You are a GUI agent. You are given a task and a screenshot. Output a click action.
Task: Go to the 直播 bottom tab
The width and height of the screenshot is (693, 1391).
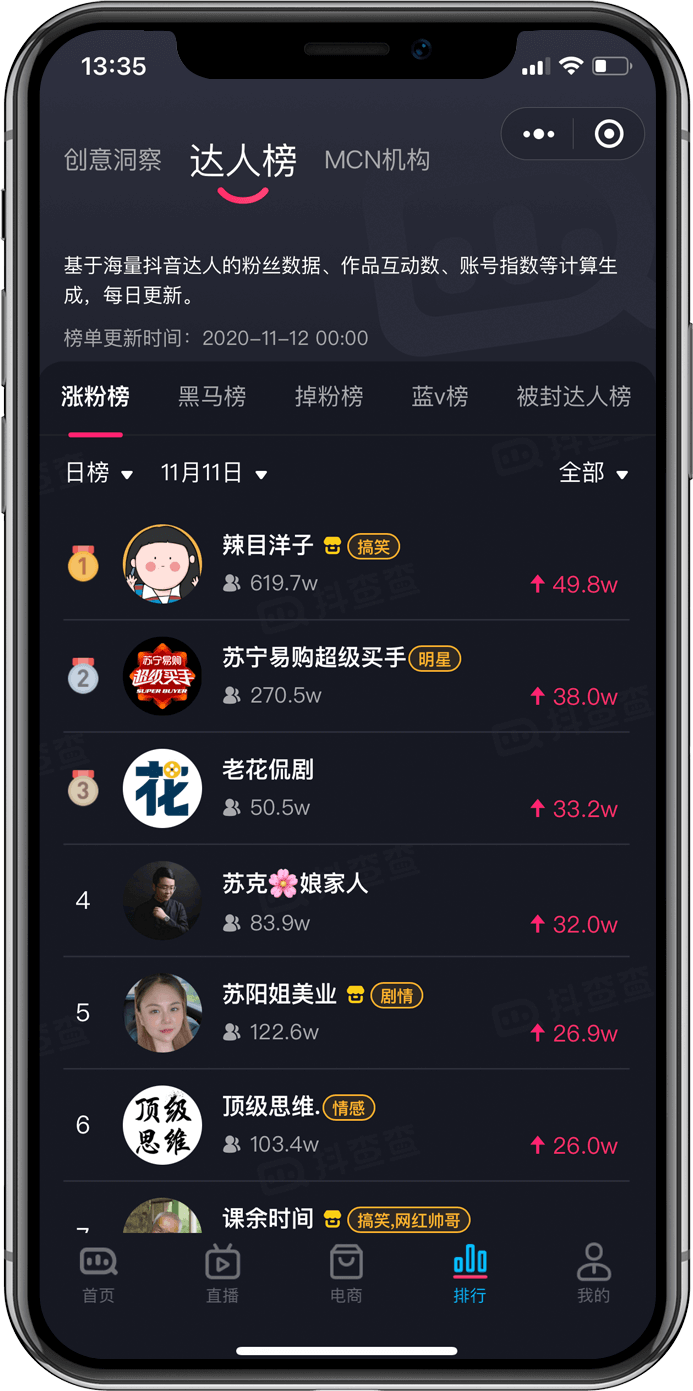[222, 1274]
